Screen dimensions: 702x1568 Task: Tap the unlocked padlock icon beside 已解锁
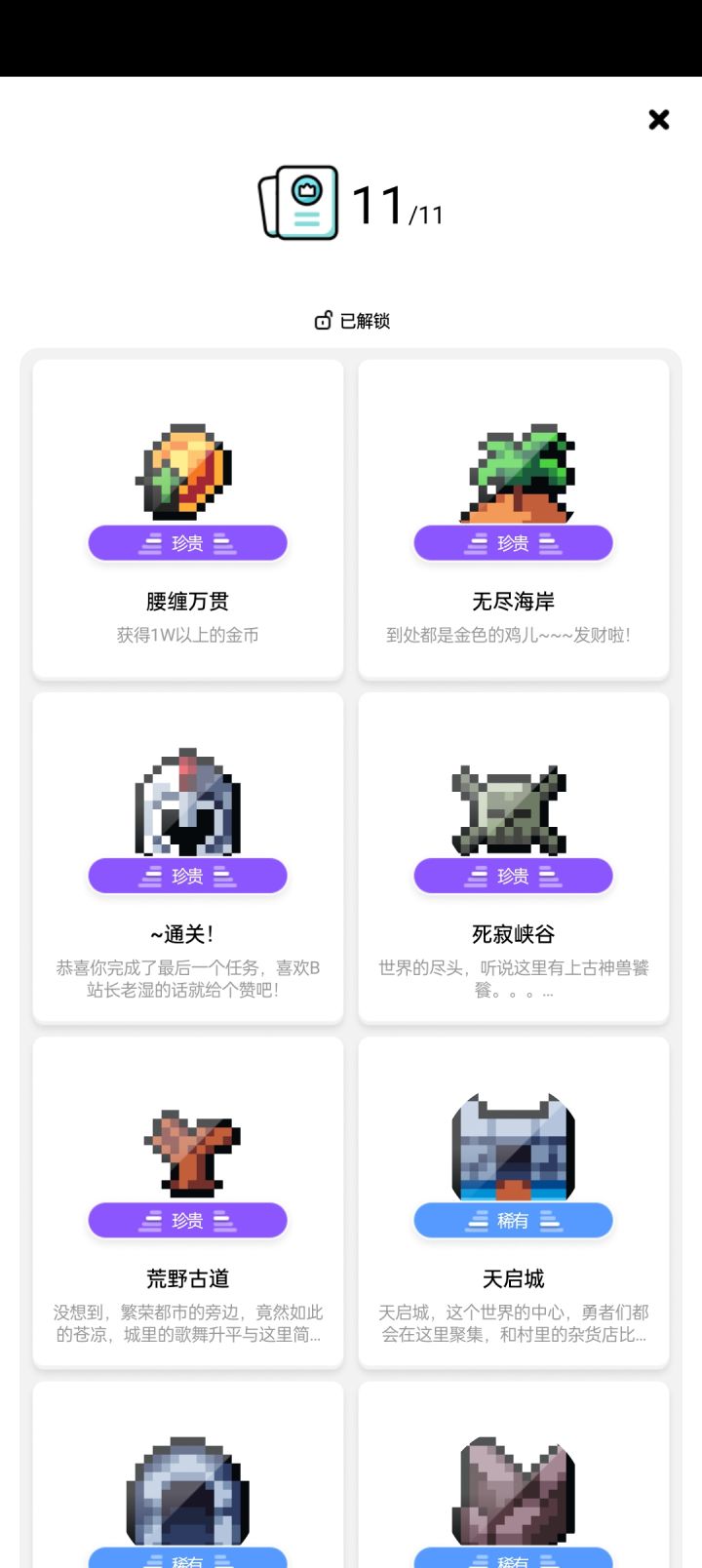click(322, 320)
